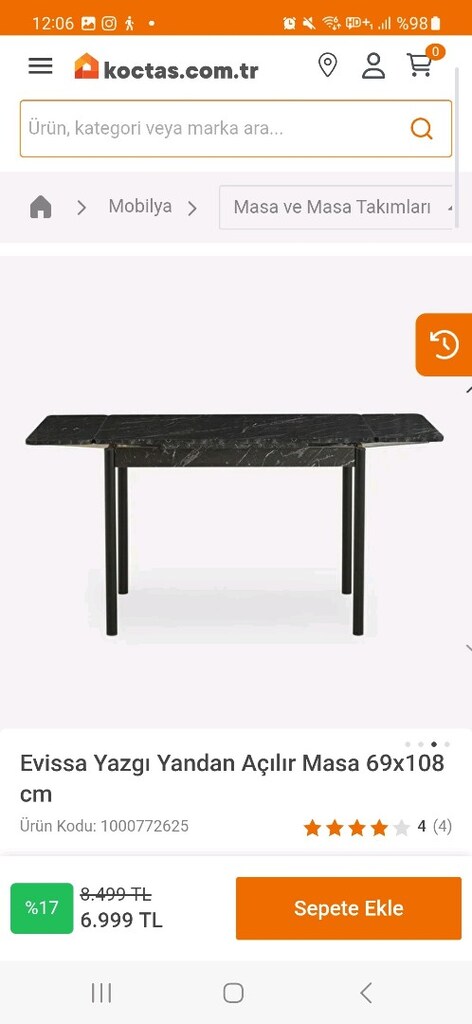Go to the home breadcrumb icon
This screenshot has height=1024, width=472.
[40, 207]
